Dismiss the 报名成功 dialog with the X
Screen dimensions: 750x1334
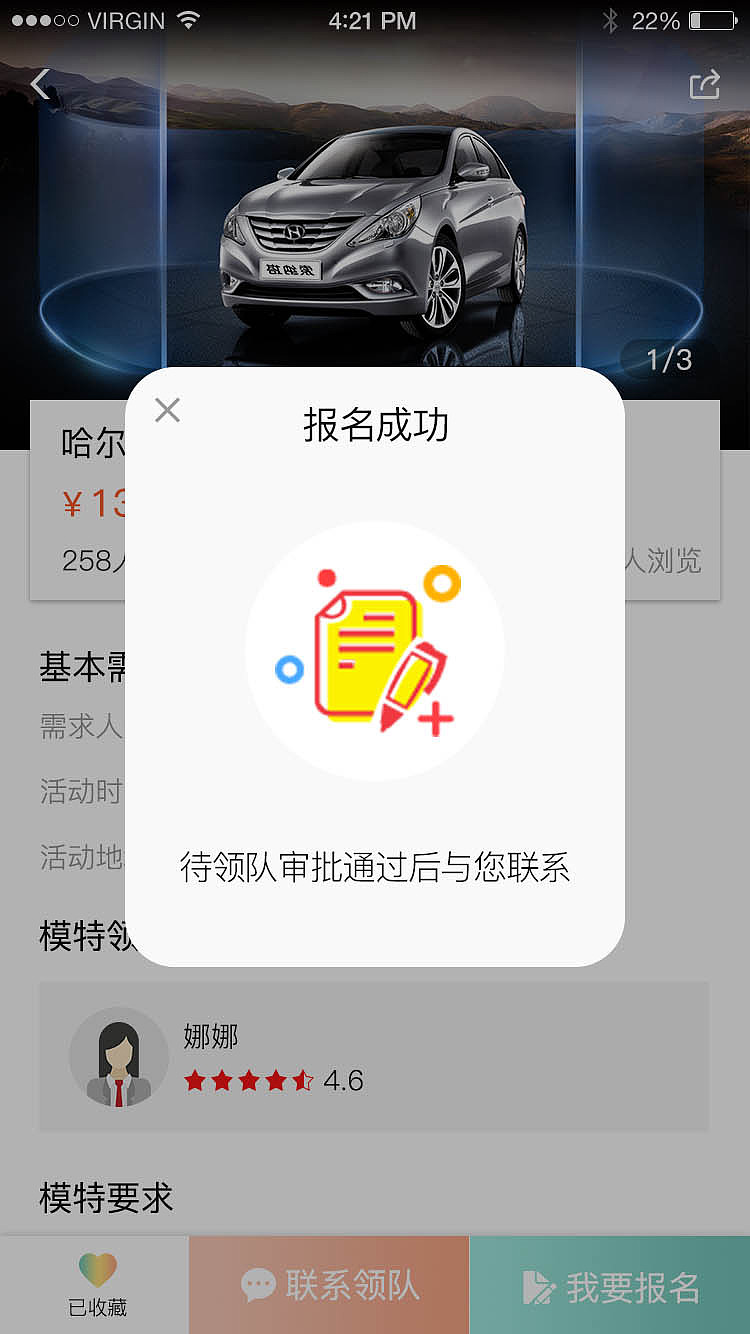pyautogui.click(x=166, y=410)
